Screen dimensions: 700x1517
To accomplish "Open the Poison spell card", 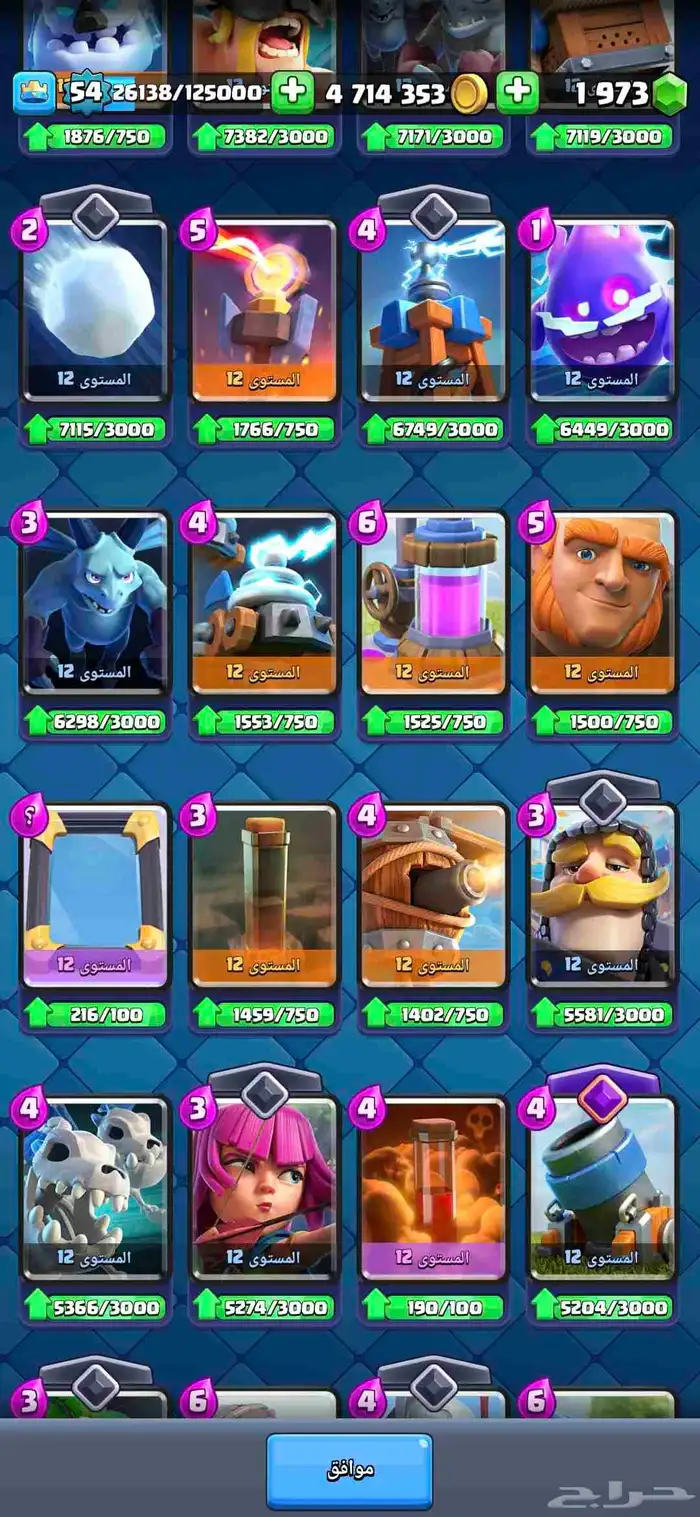I will click(x=433, y=1188).
